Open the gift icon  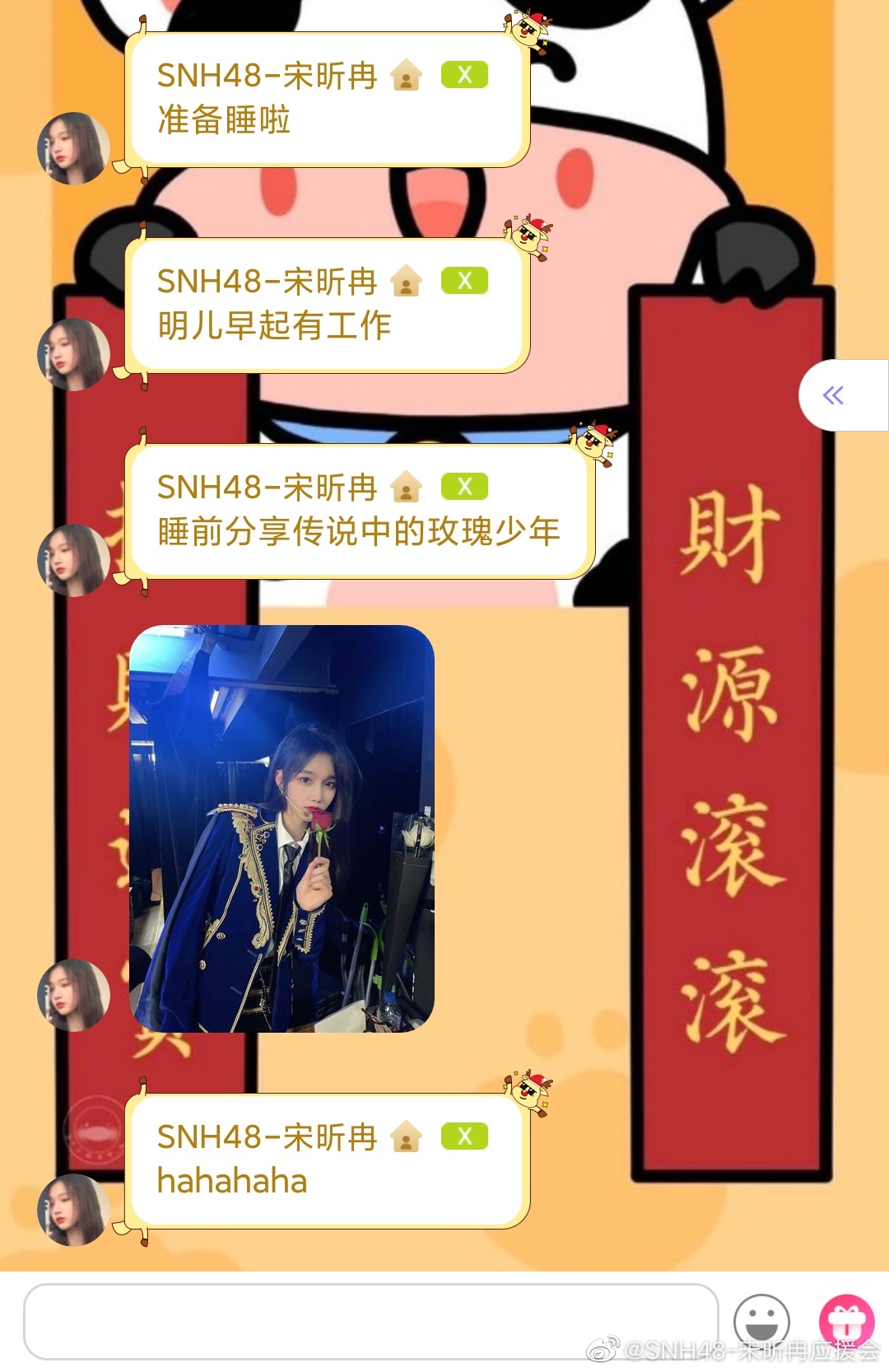tap(846, 1321)
